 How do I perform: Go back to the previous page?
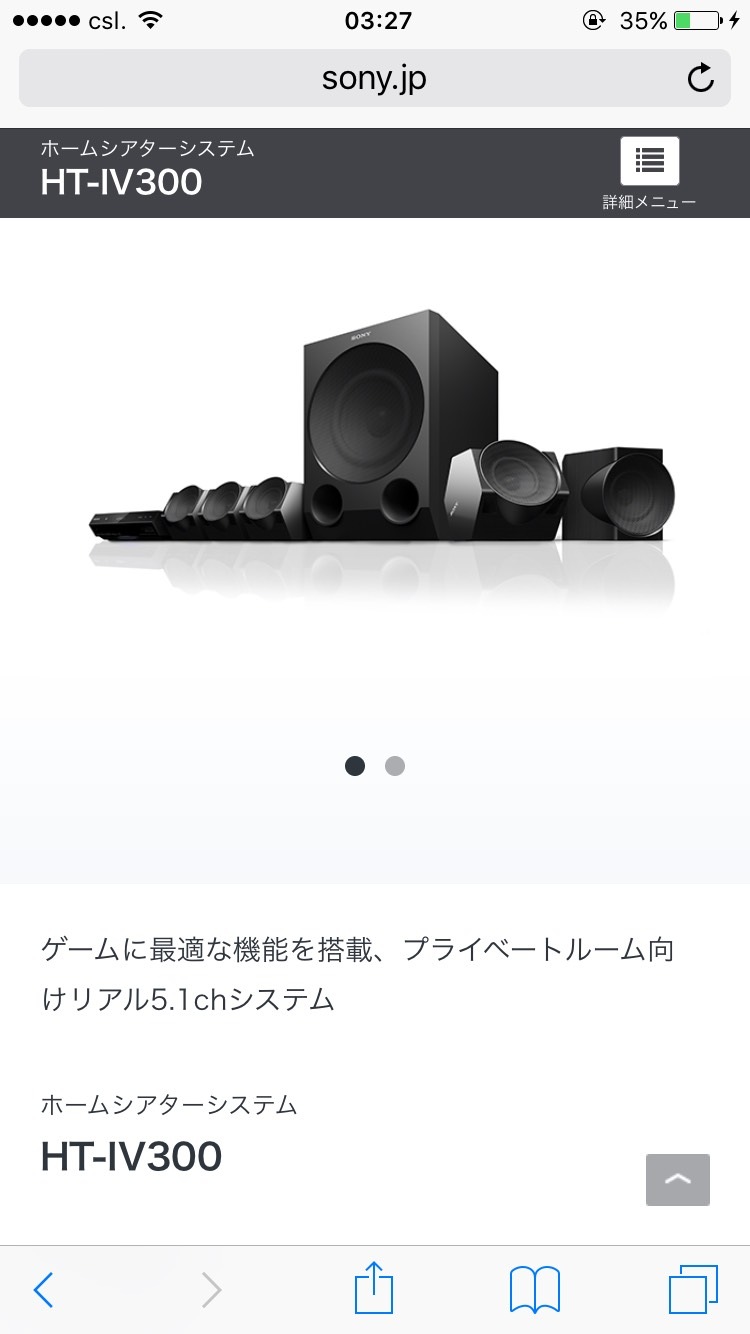coord(43,1289)
